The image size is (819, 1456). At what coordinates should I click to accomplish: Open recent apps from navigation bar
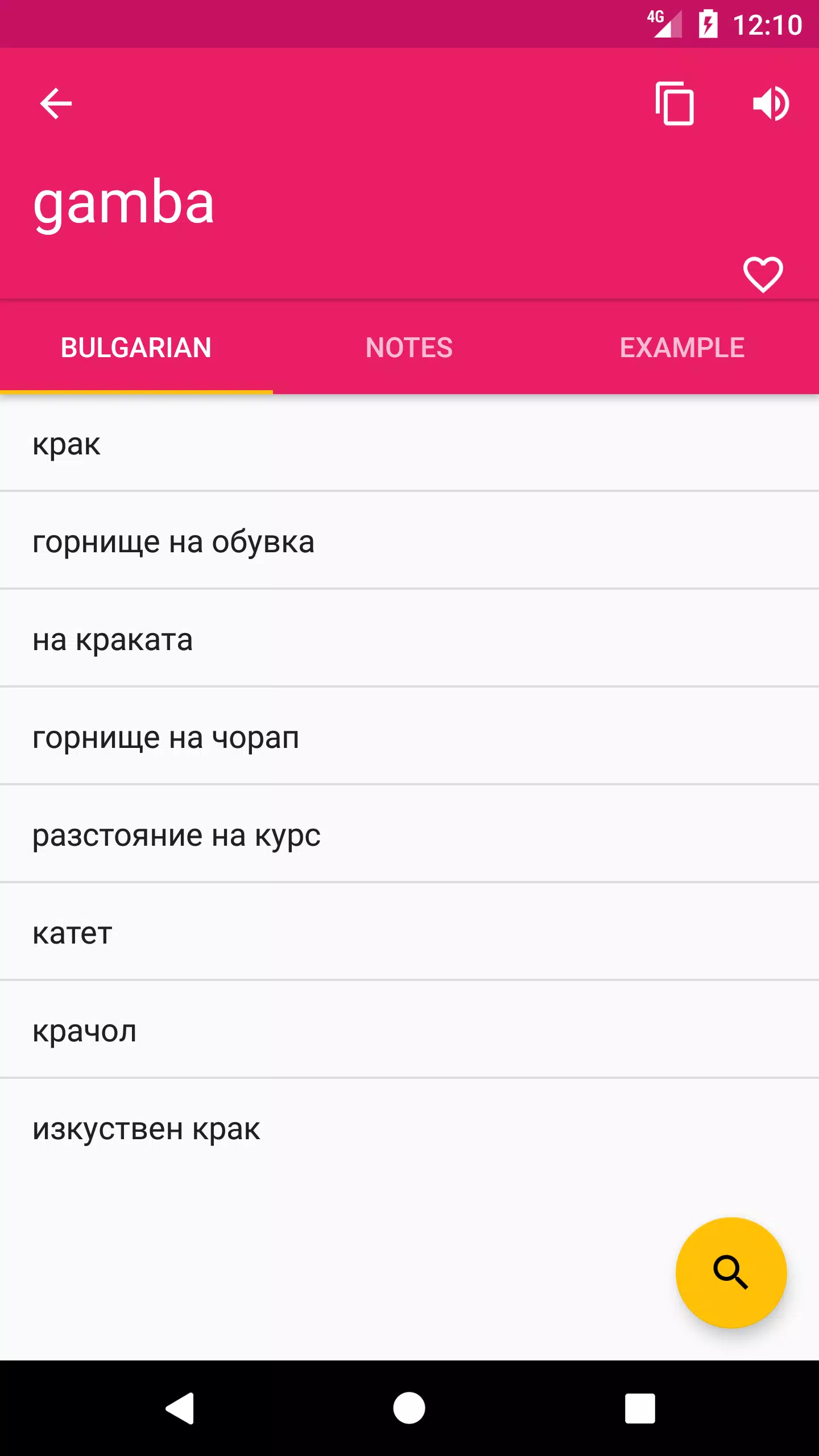(640, 1408)
